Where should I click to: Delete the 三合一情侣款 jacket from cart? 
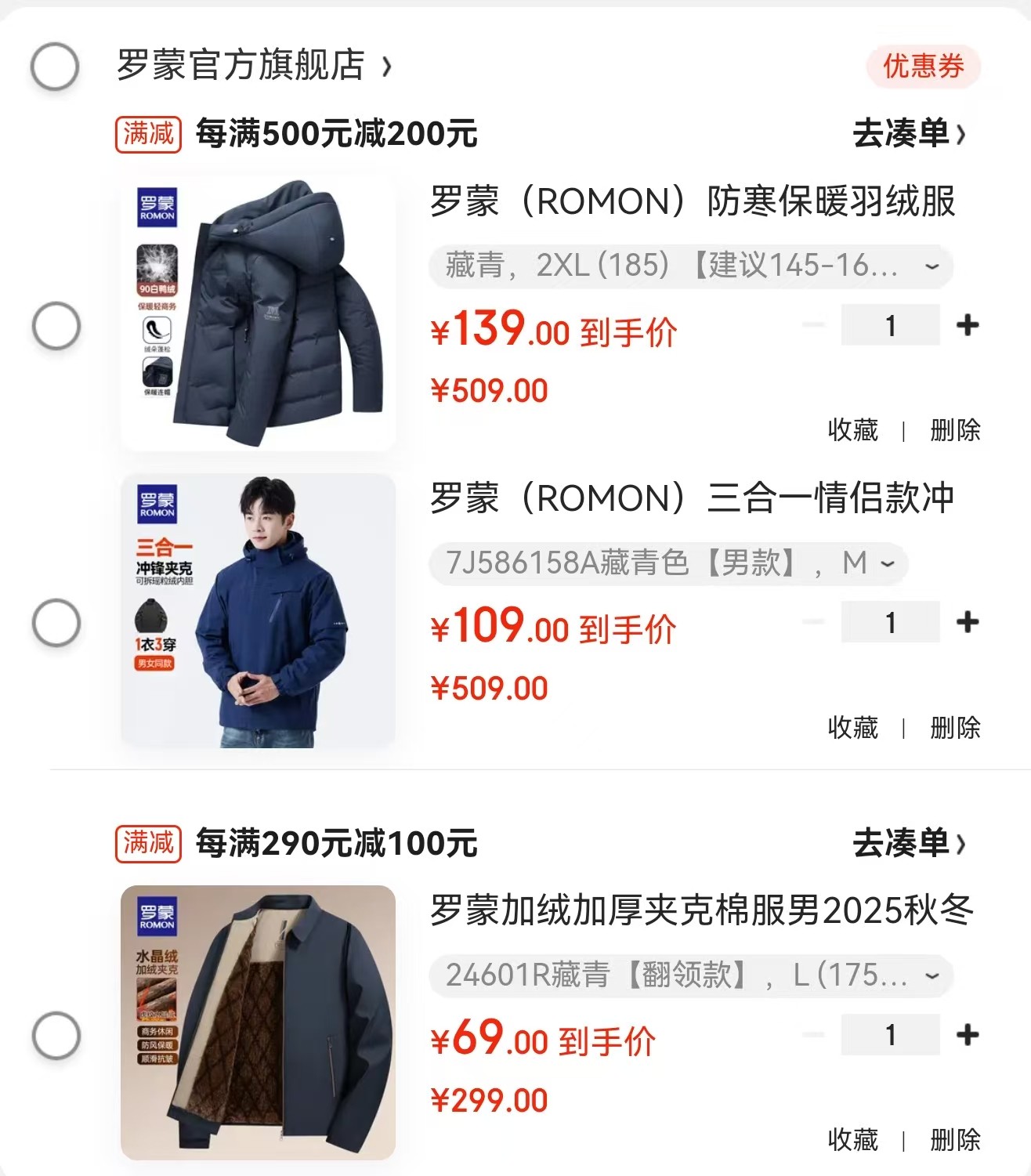954,728
